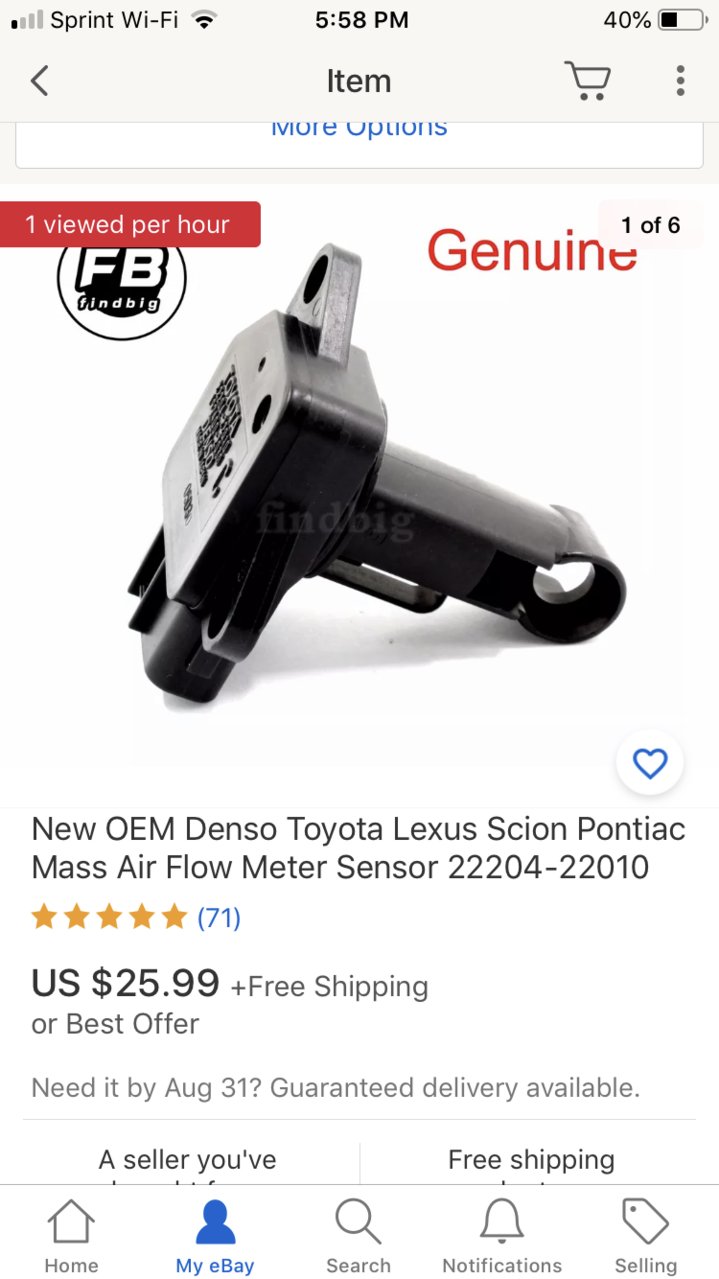Switch to the Home tab
Image resolution: width=719 pixels, height=1279 pixels.
[71, 1236]
